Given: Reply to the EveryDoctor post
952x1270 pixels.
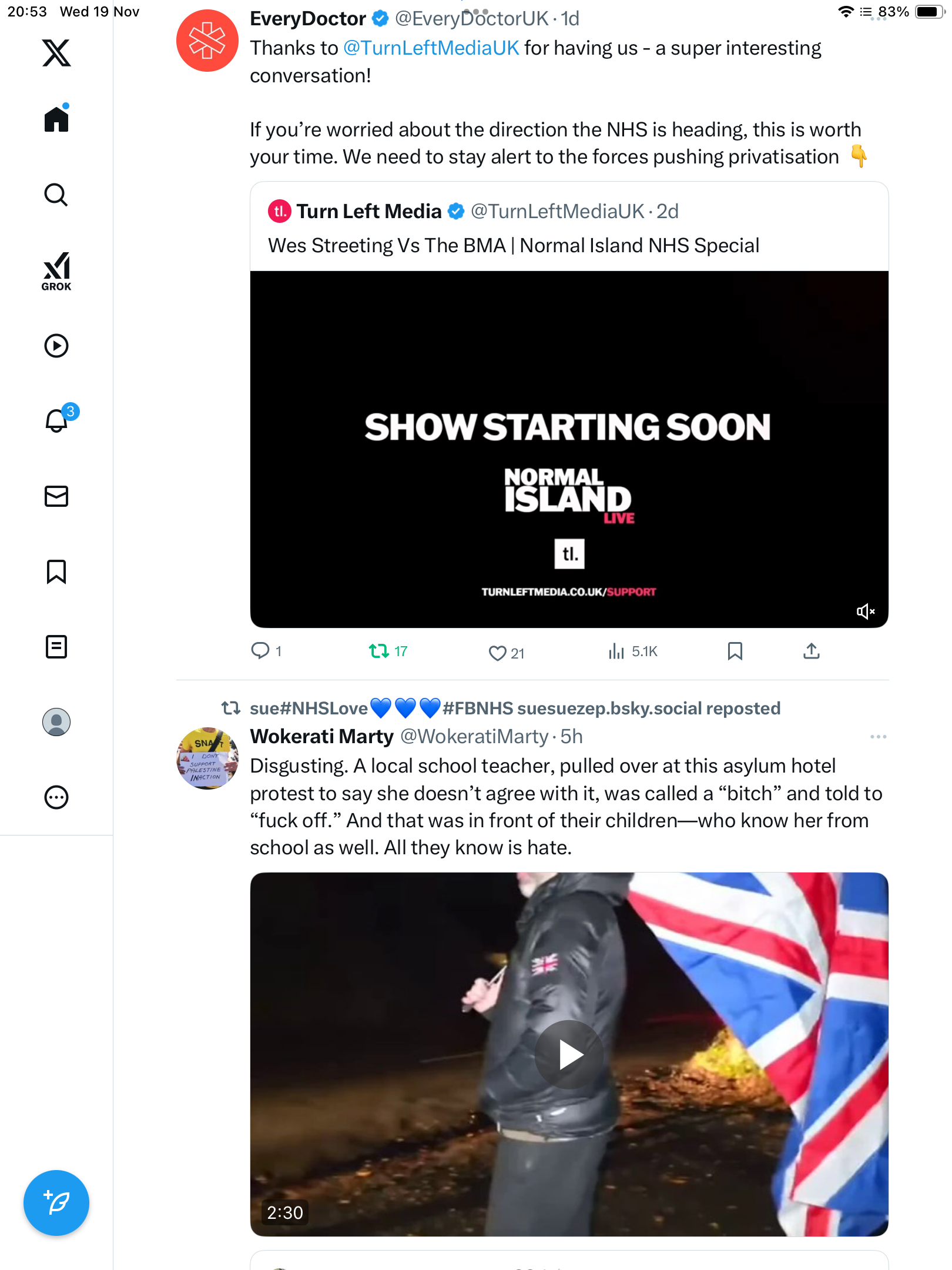Looking at the screenshot, I should (x=260, y=651).
